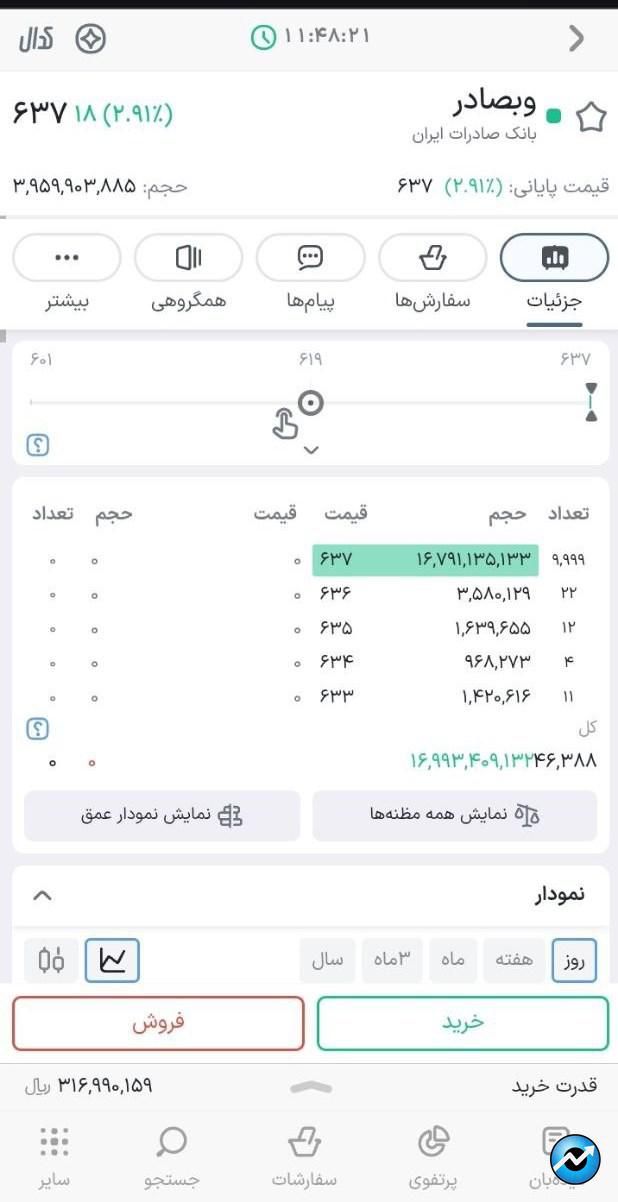
Task: Select the هفته chart period
Action: (x=513, y=960)
